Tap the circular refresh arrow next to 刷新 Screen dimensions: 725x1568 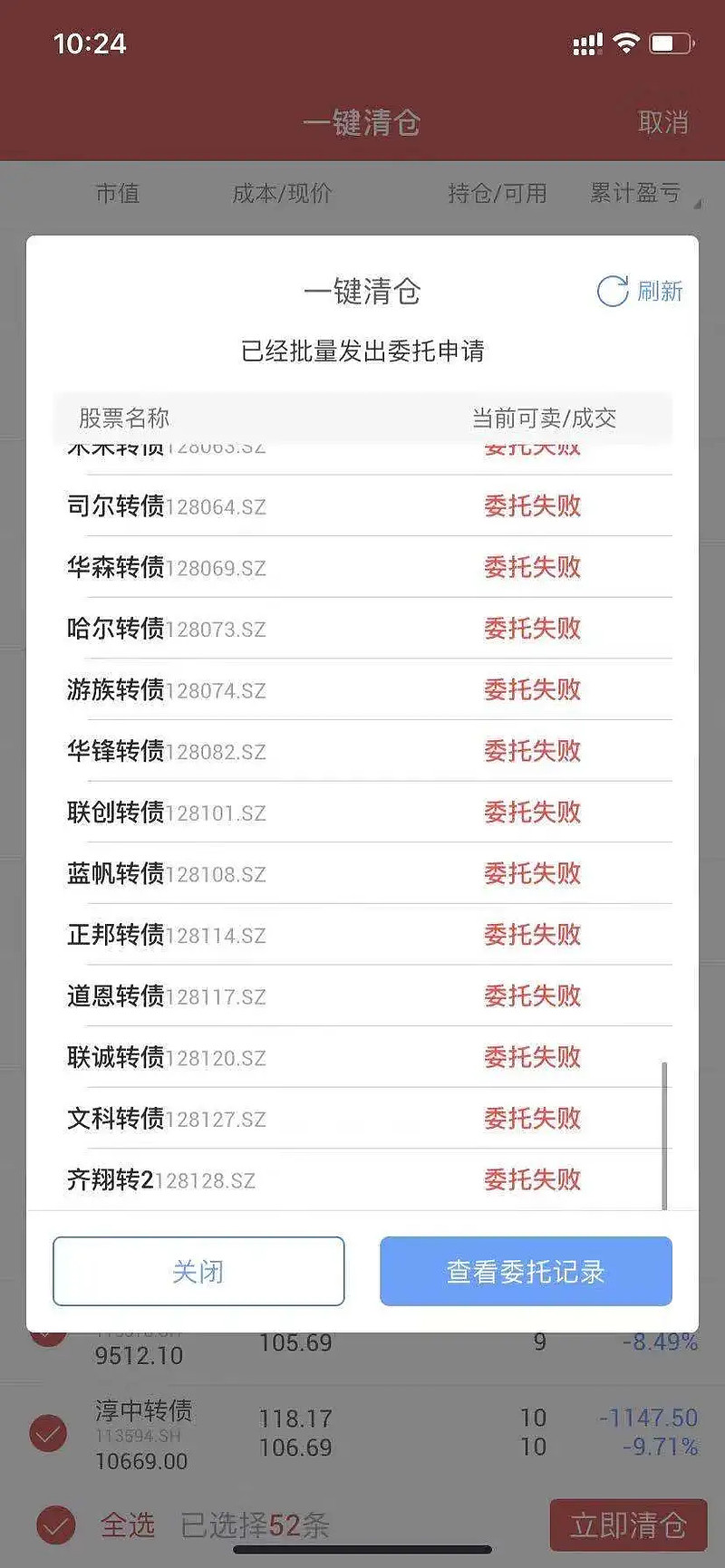point(611,292)
